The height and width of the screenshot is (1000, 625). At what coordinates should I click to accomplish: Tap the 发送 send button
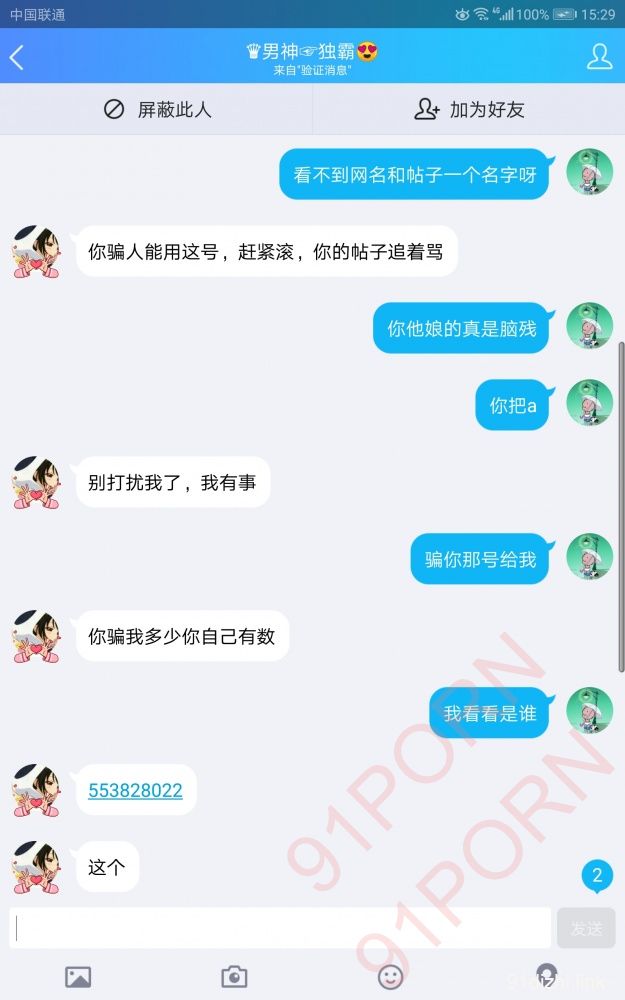[586, 928]
